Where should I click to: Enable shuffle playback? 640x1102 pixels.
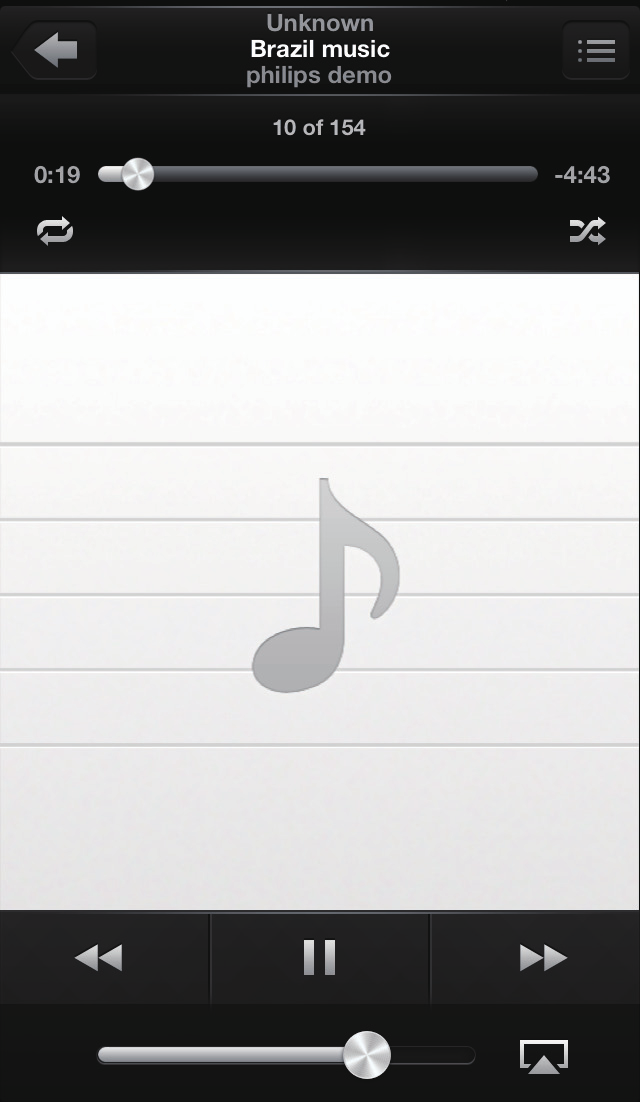click(587, 232)
